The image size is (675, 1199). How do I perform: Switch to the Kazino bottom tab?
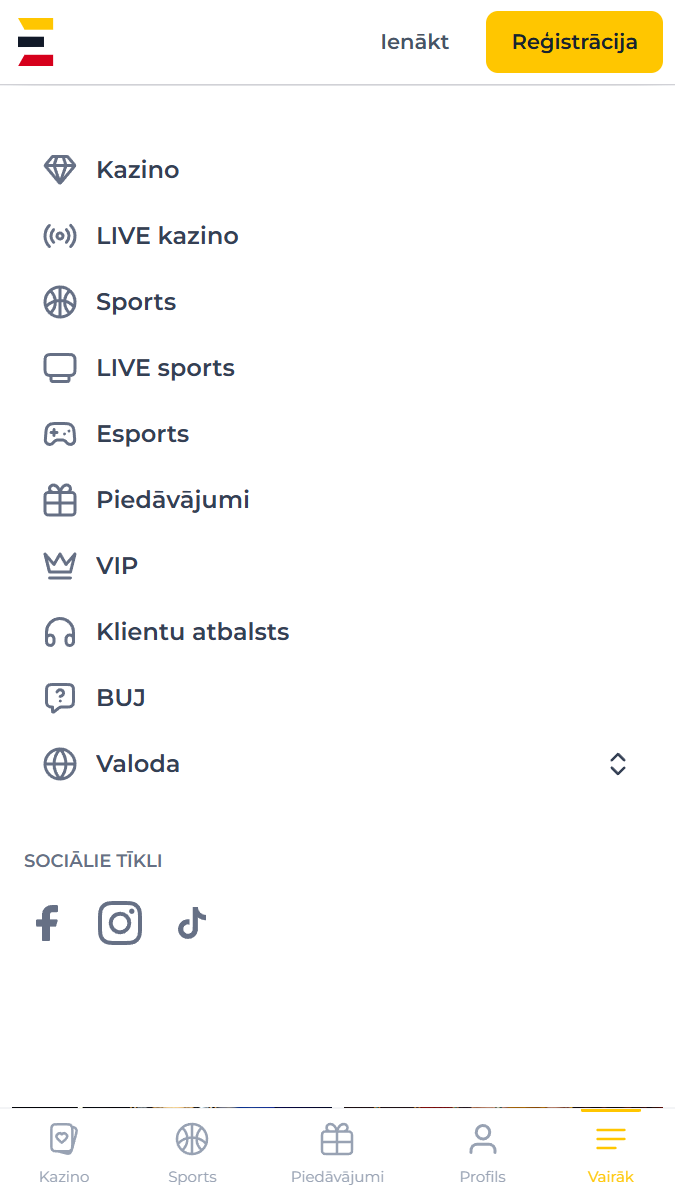coord(64,1154)
